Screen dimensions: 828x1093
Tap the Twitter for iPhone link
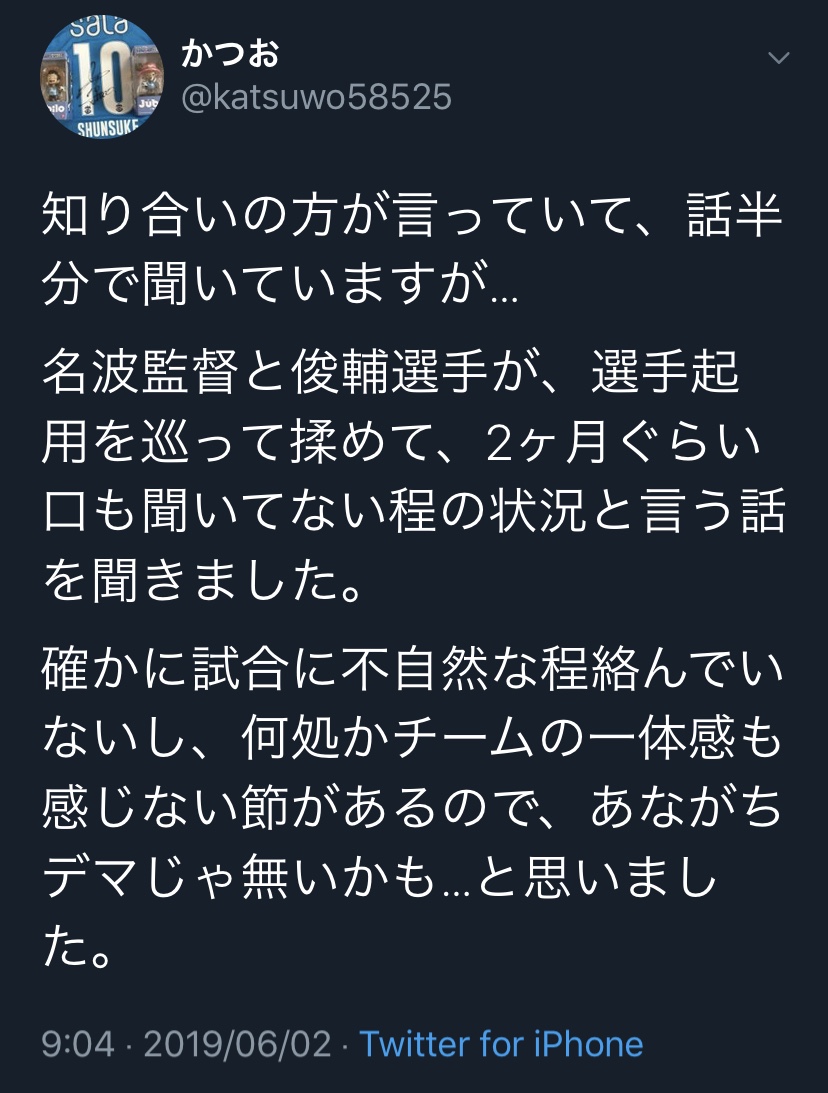tap(501, 1044)
